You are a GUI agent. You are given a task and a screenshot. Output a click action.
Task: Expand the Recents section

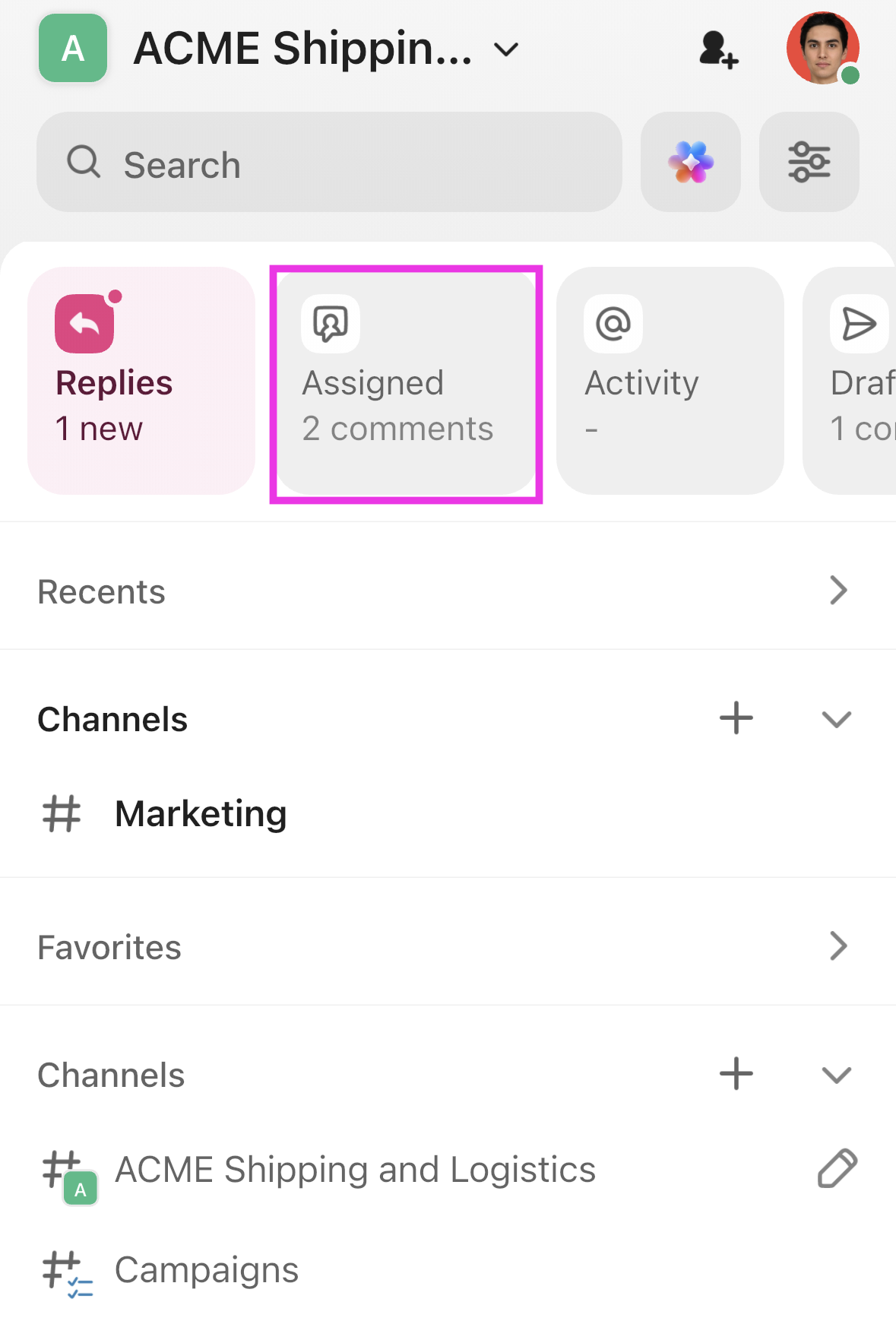(838, 590)
